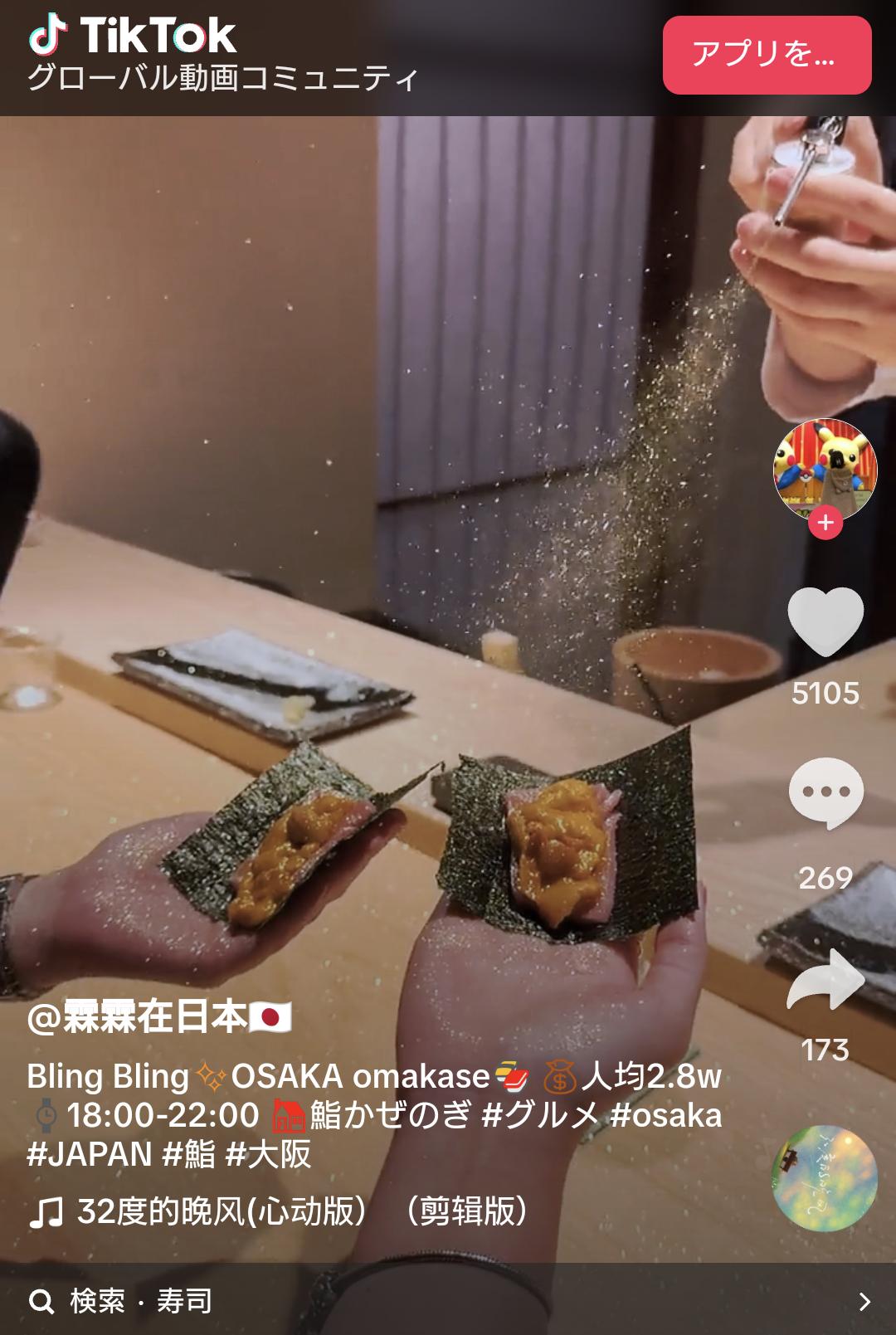896x1335 pixels.
Task: Open the #JAPAN hashtag
Action: tap(89, 1154)
